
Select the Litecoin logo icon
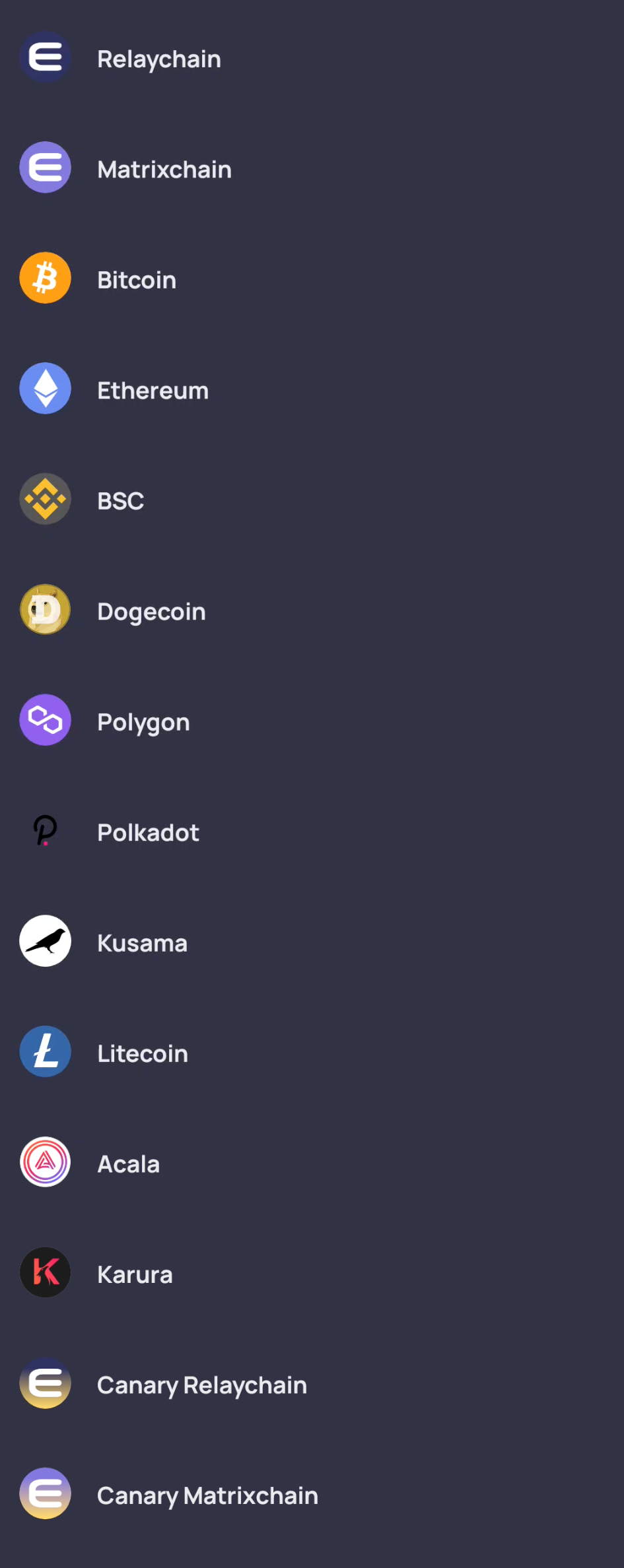45,1051
